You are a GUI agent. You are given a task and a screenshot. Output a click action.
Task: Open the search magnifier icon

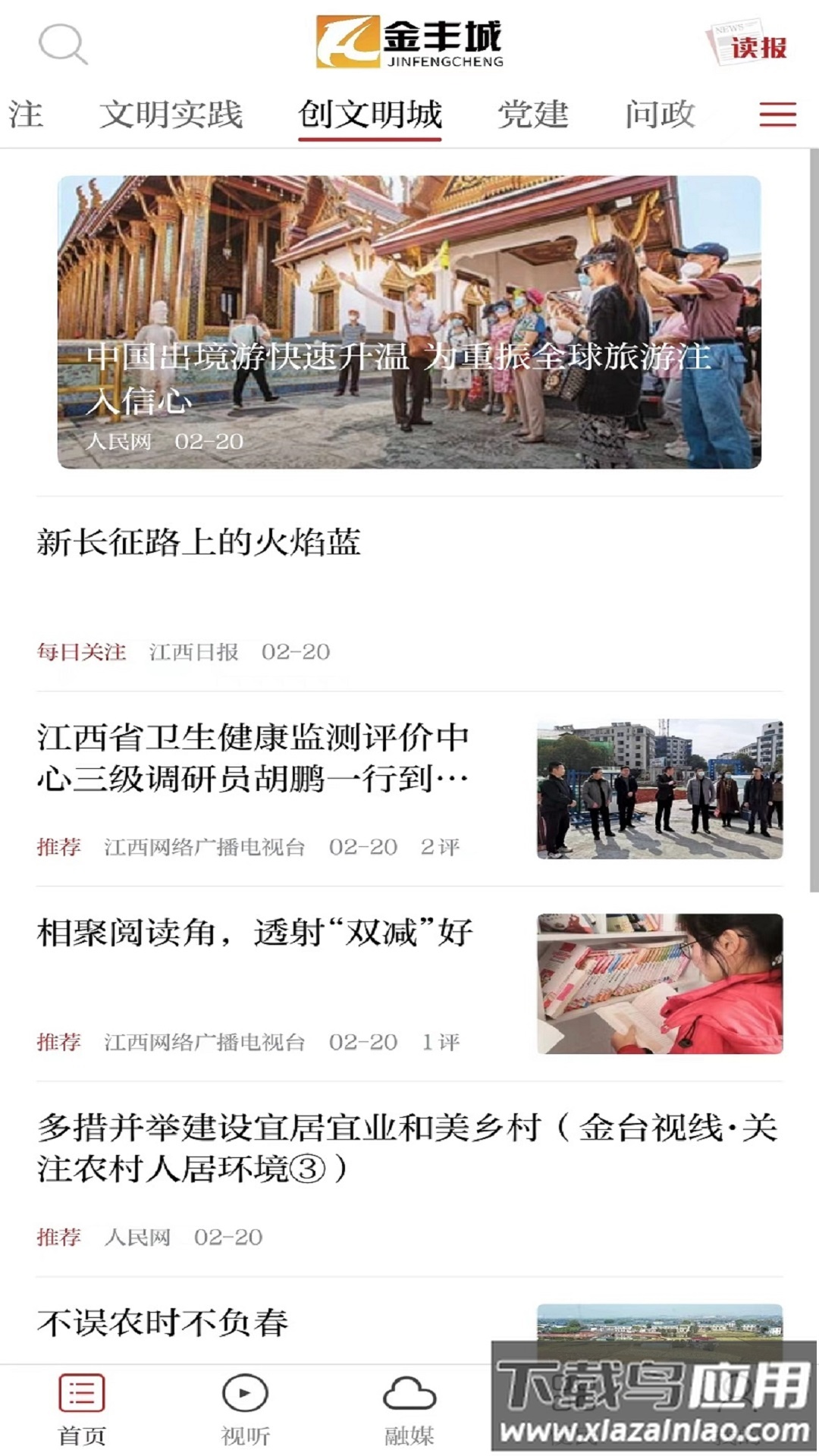pos(63,44)
